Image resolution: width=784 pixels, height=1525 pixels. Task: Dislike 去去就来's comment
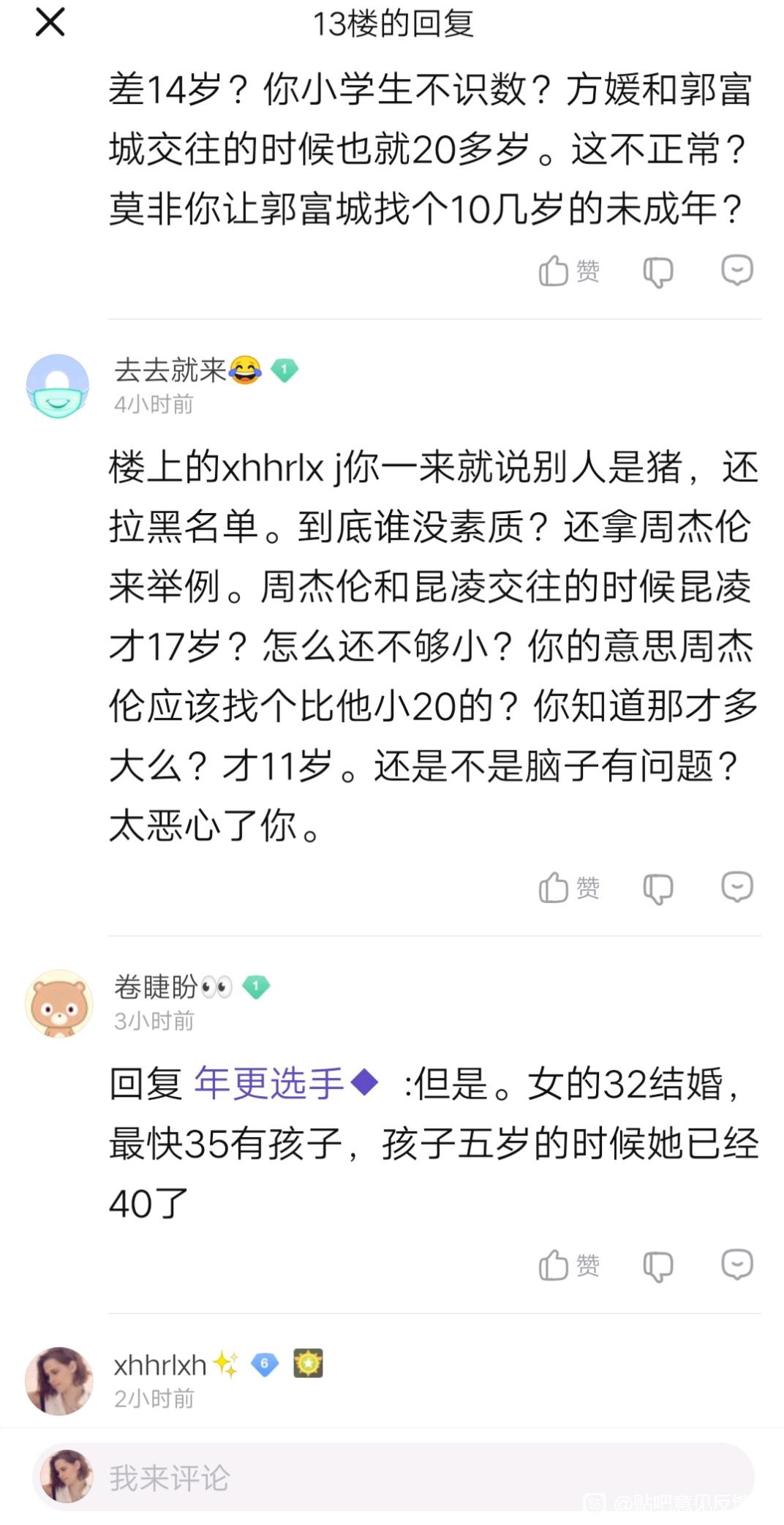coord(657,888)
